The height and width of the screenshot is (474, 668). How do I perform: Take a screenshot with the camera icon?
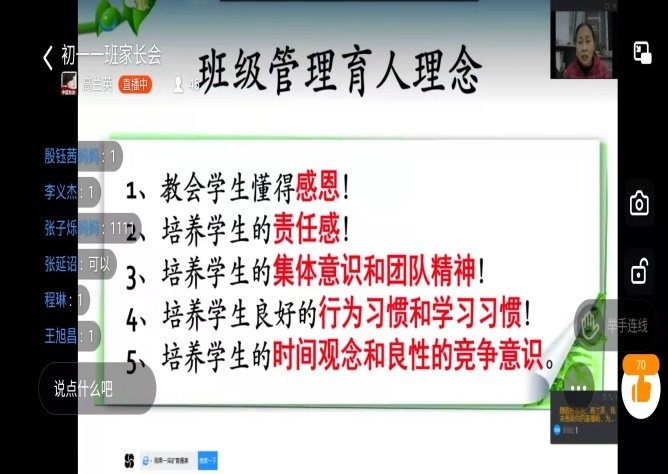point(640,204)
